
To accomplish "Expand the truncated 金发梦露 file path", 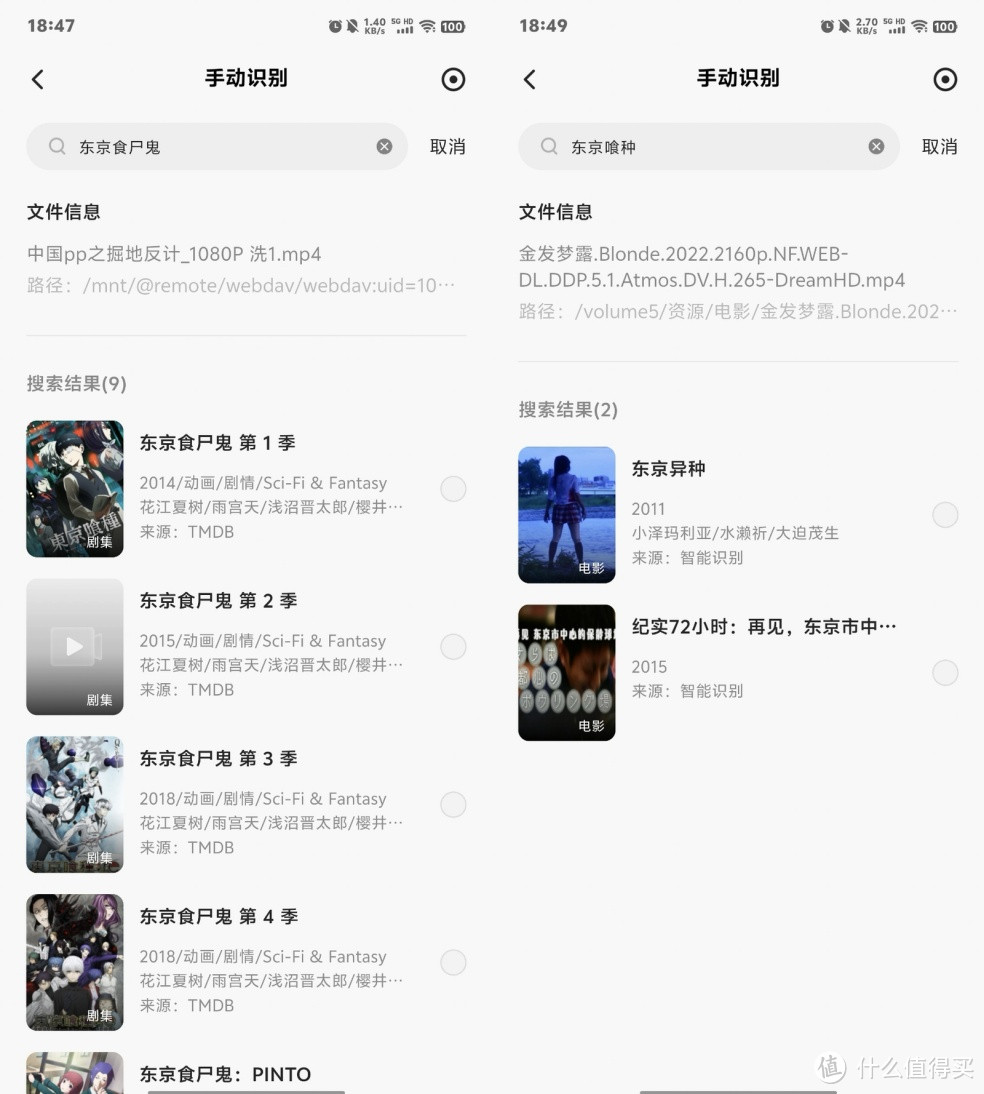I will (737, 311).
